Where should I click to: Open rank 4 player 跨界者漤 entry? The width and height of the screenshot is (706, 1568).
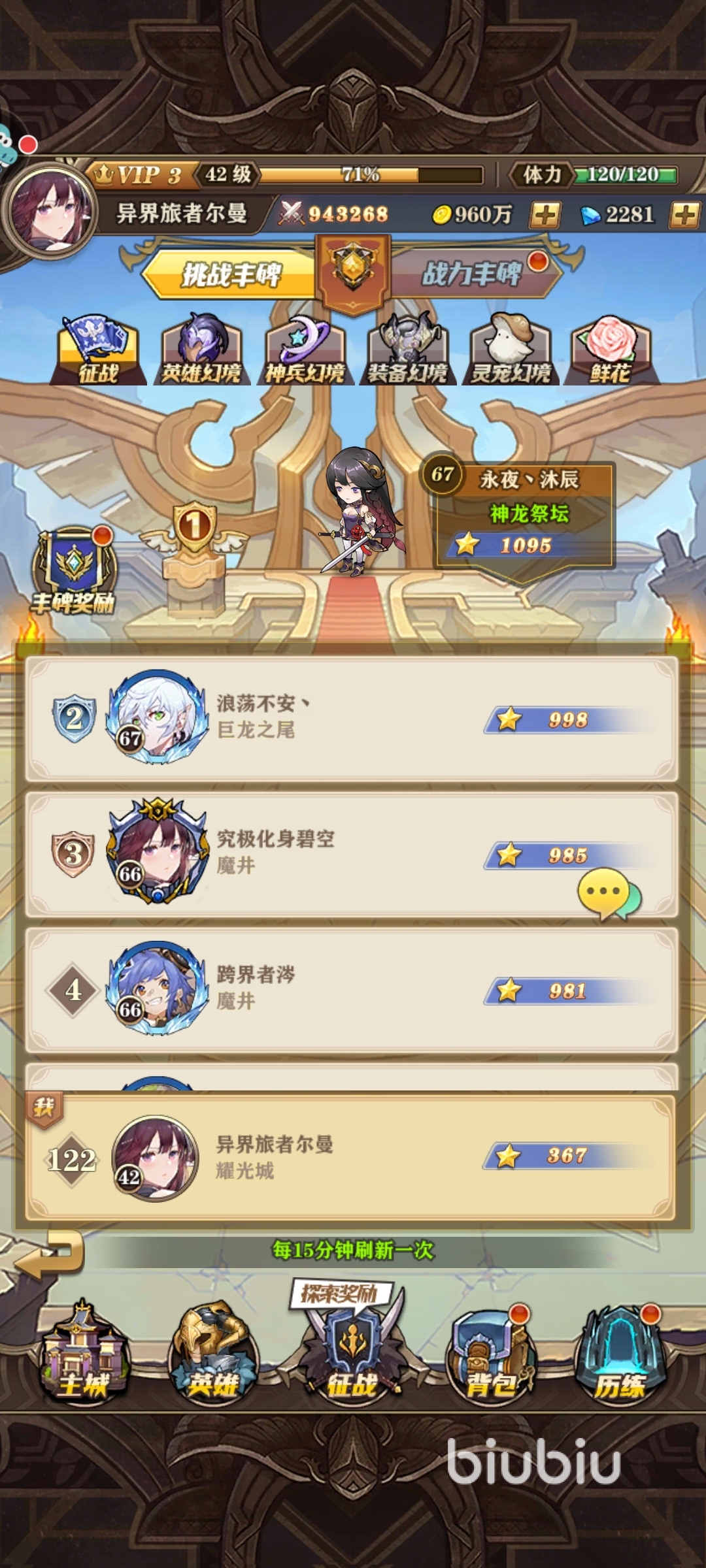pyautogui.click(x=352, y=989)
